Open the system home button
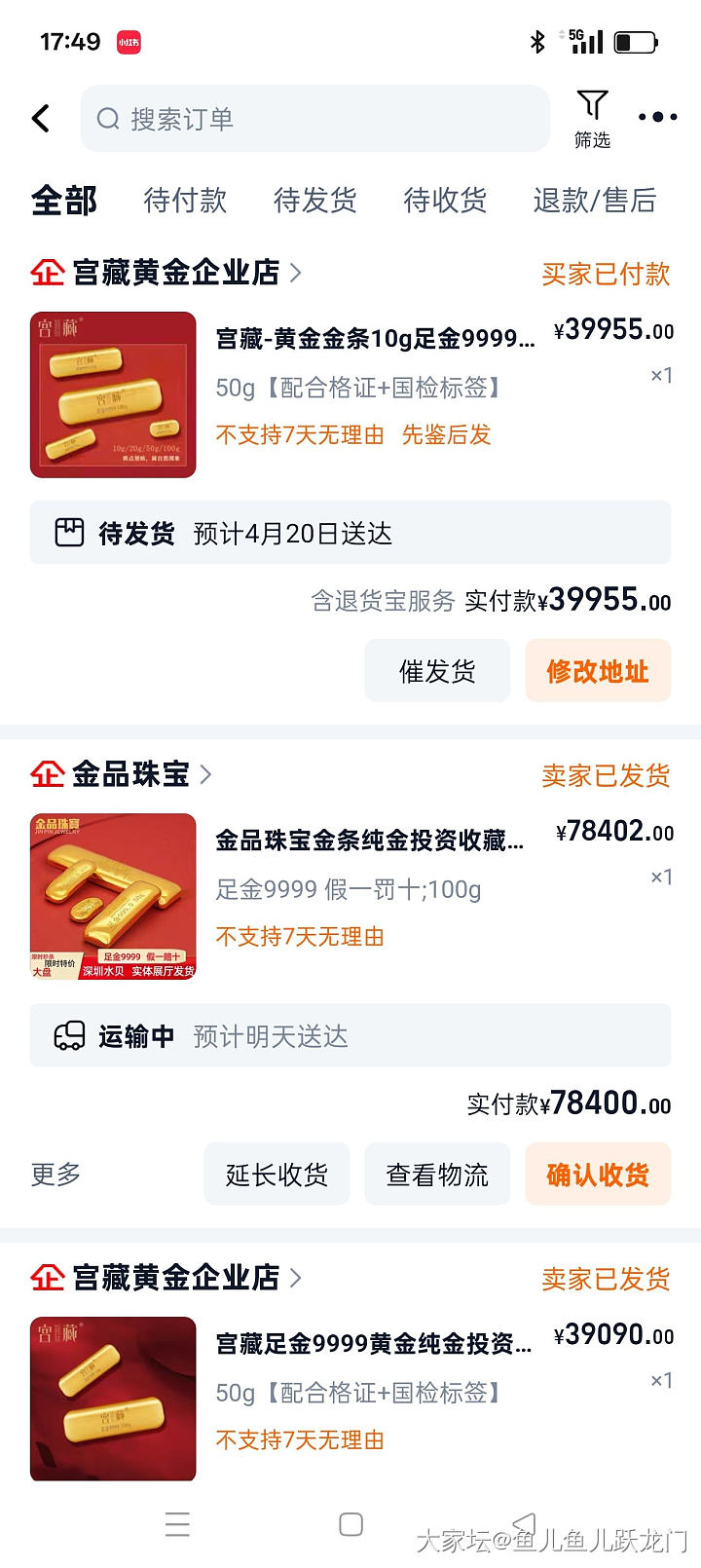The width and height of the screenshot is (701, 1568). pos(350,1524)
